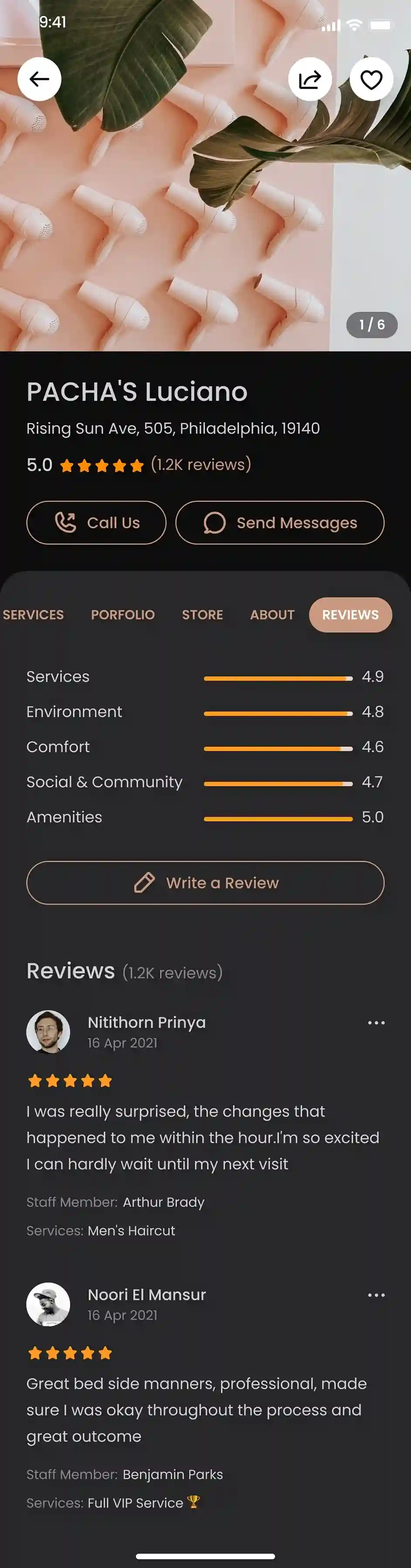411x1568 pixels.
Task: Go back using the arrow button
Action: [40, 79]
